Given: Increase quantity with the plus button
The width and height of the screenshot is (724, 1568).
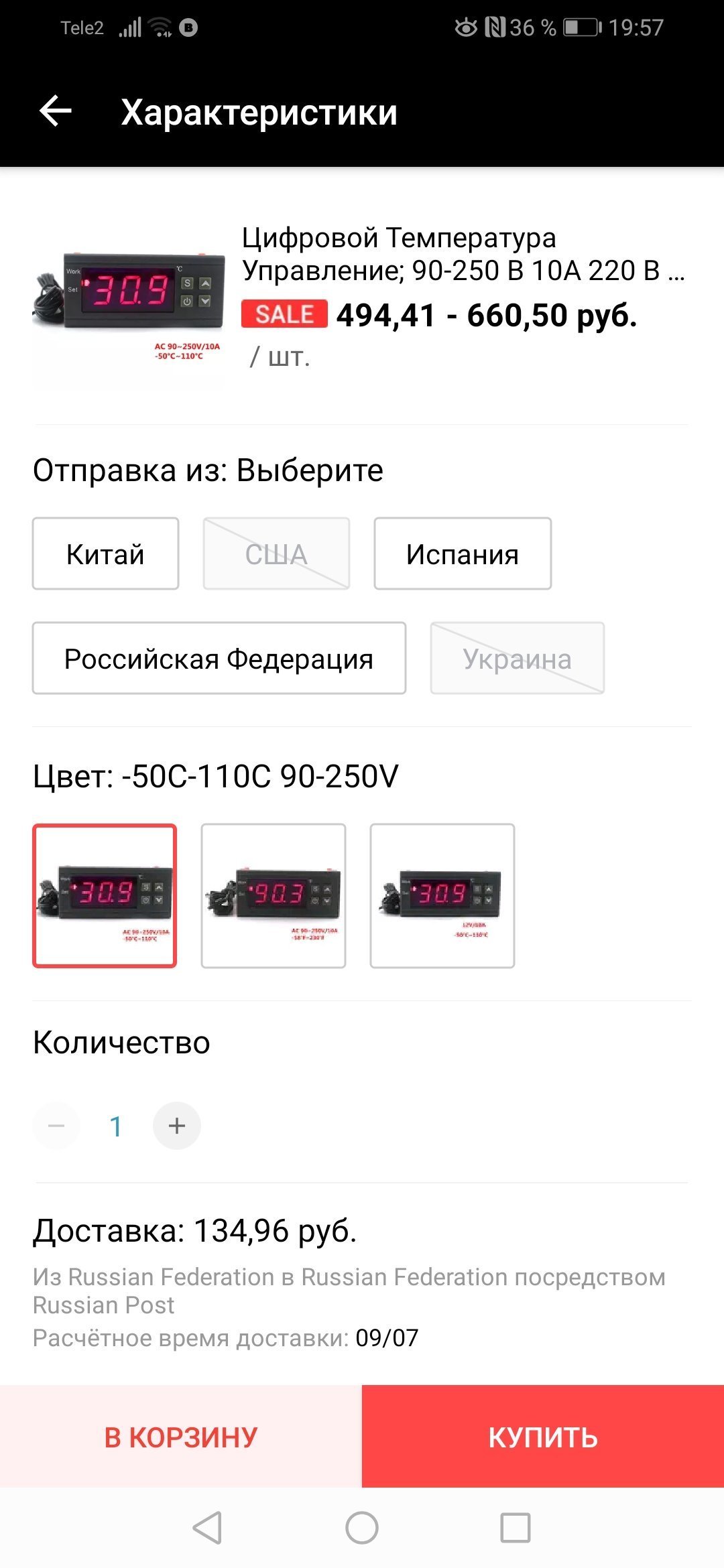Looking at the screenshot, I should click(177, 1126).
